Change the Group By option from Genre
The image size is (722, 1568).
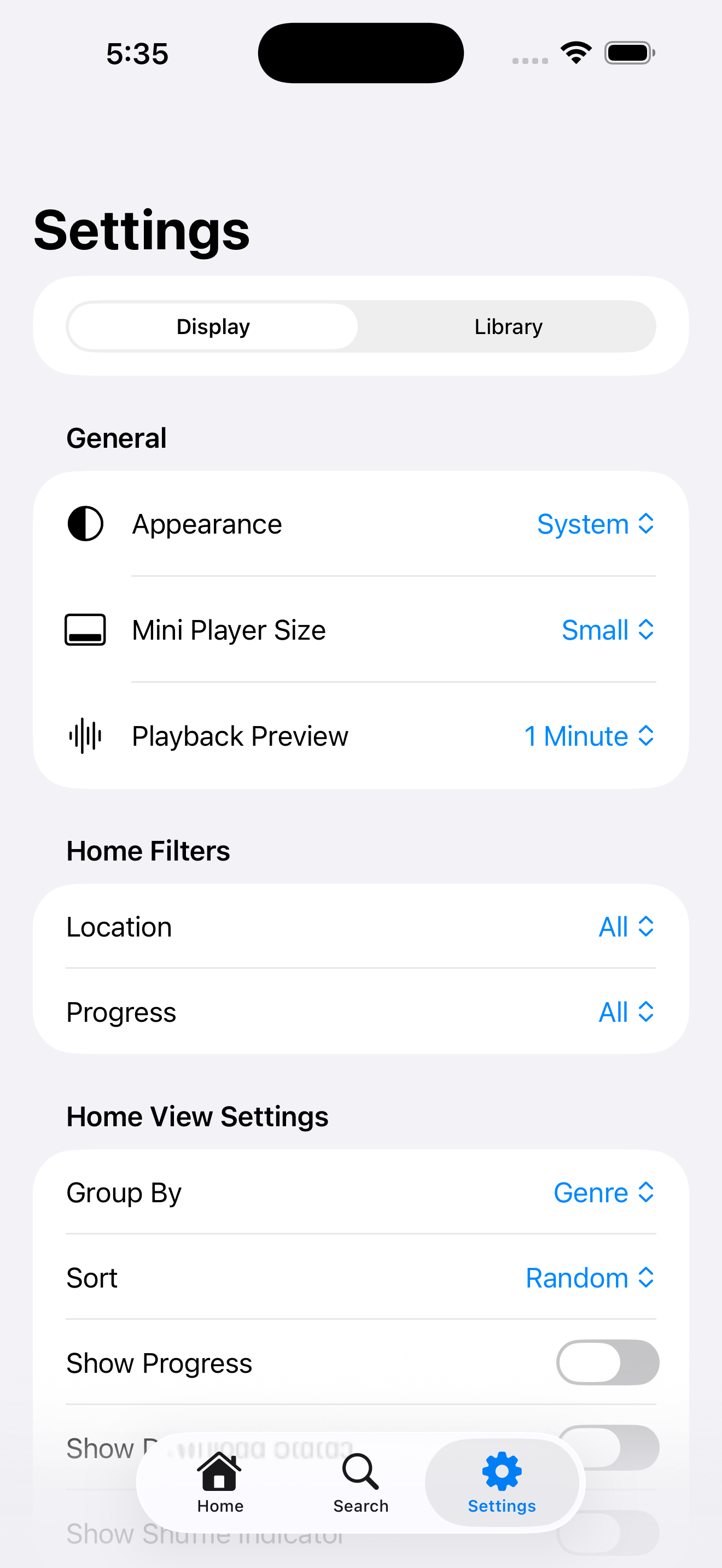click(x=603, y=1192)
